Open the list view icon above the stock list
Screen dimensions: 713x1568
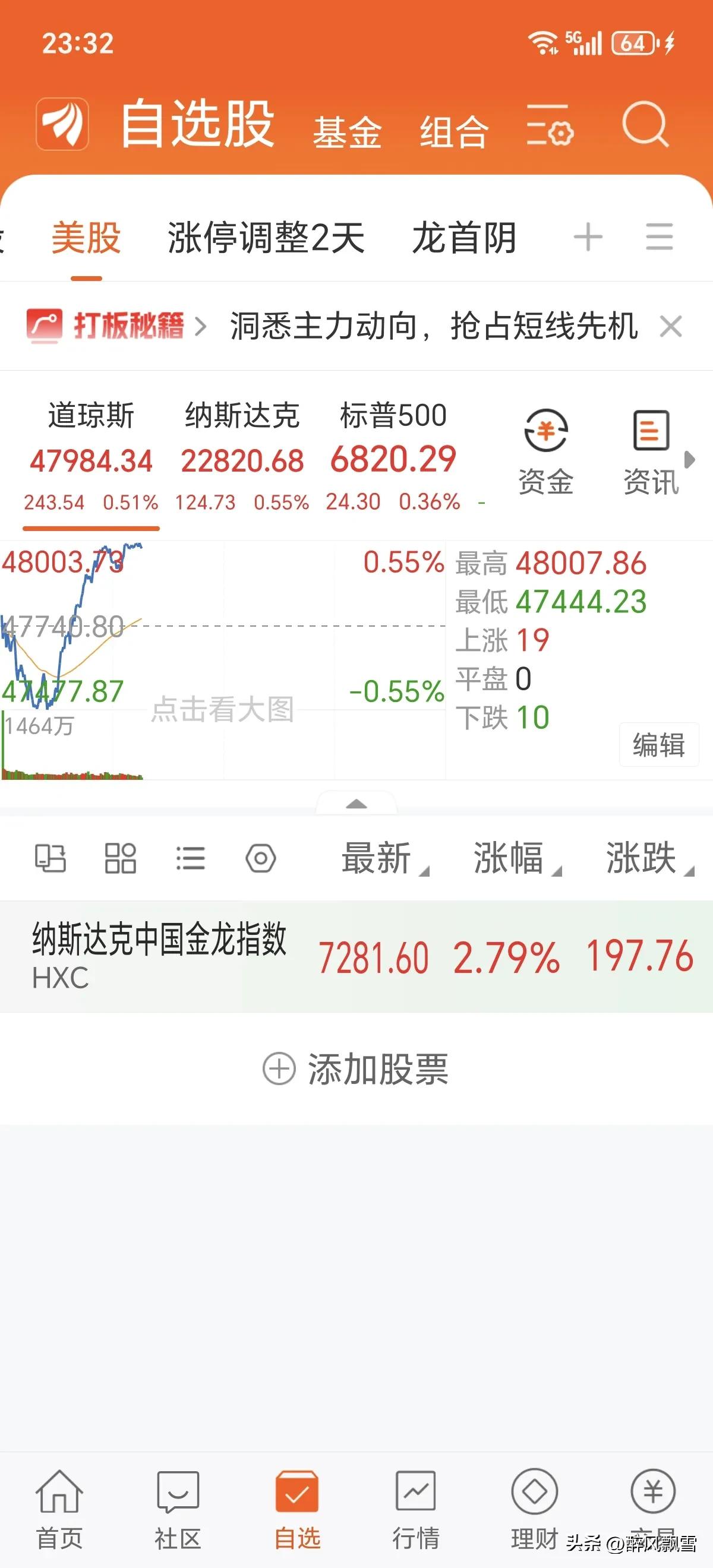190,858
